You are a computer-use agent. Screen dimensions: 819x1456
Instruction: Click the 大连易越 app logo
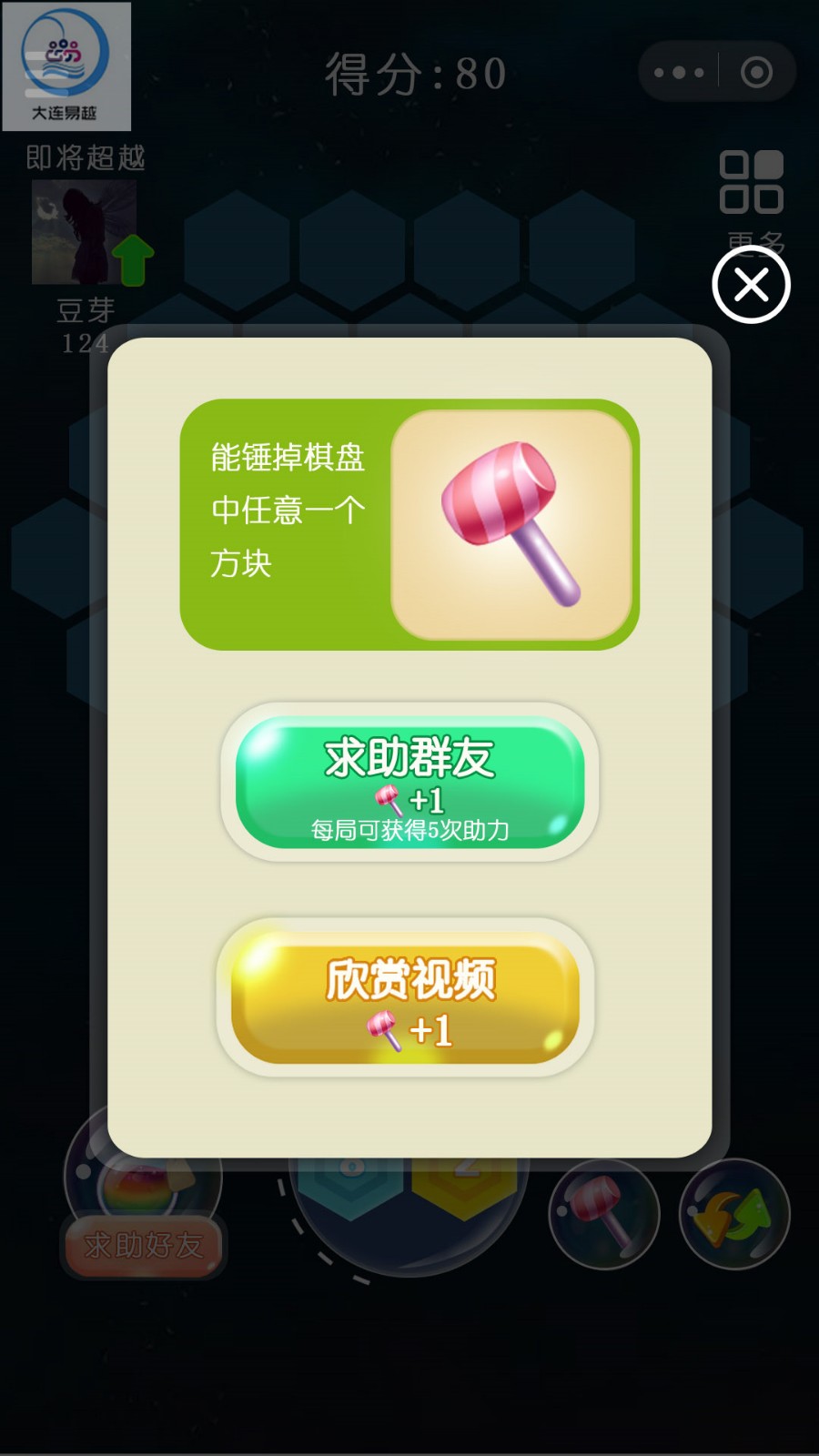pyautogui.click(x=66, y=66)
